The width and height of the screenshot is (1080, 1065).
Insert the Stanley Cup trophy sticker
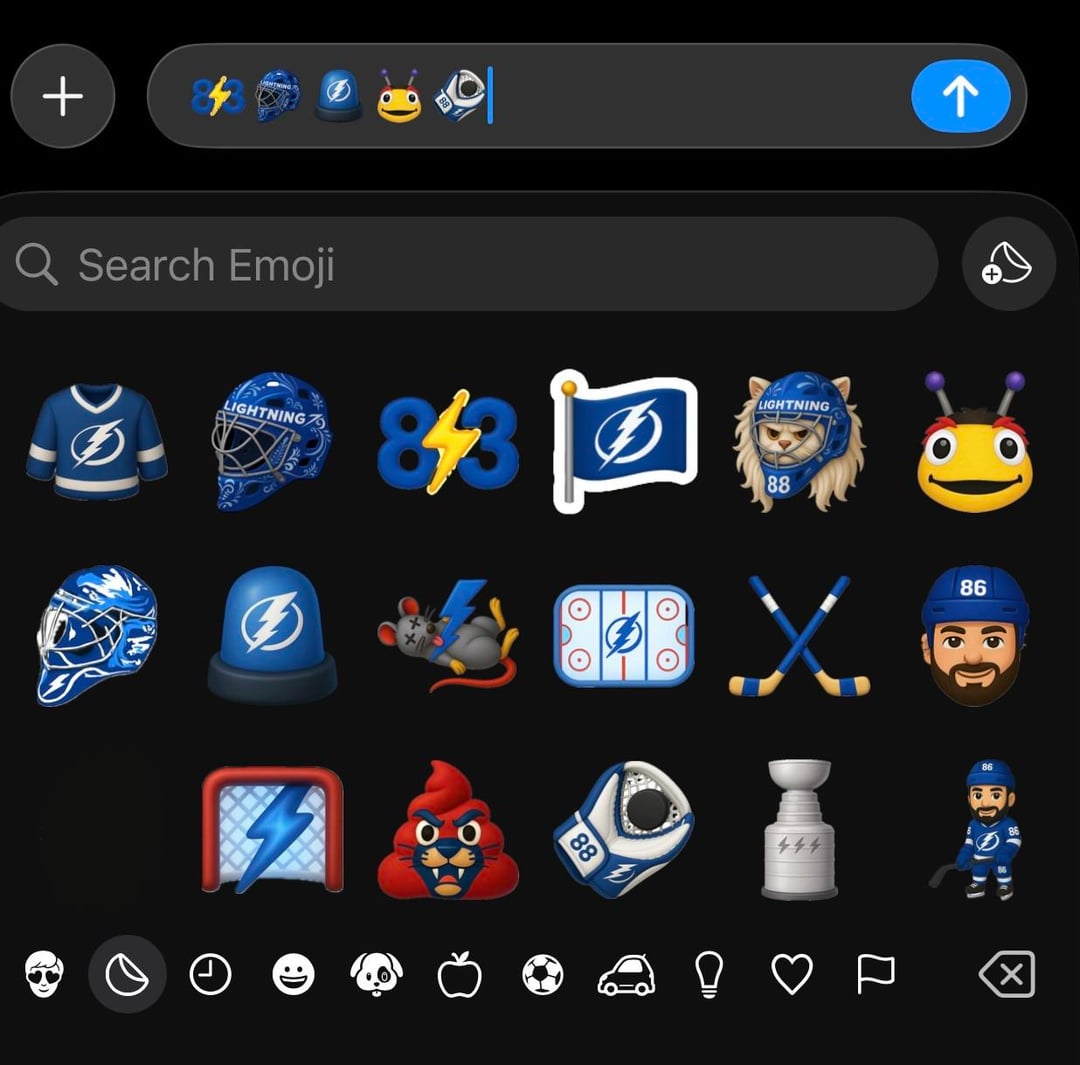click(798, 829)
